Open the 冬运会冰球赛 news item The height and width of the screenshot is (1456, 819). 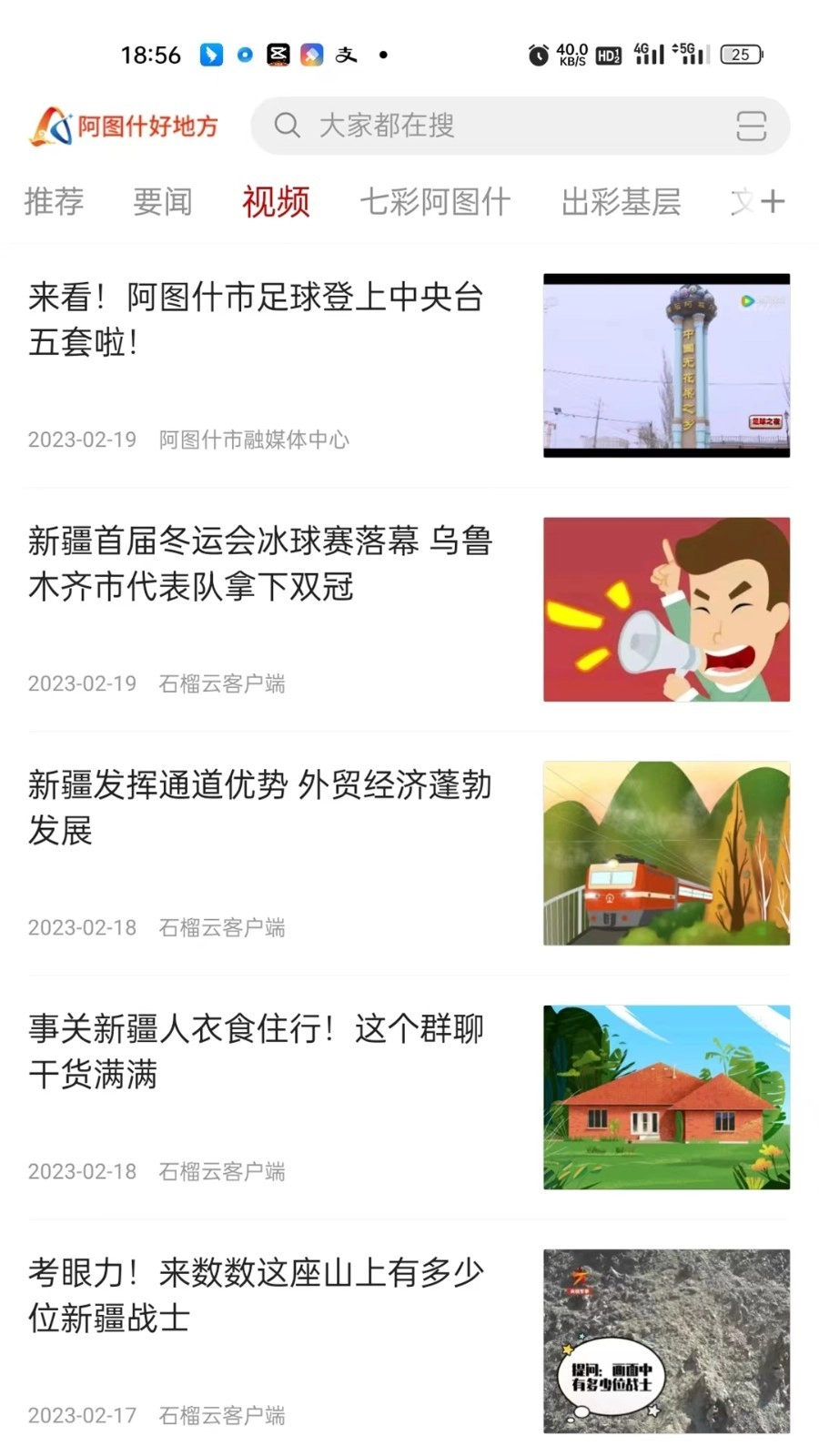[x=259, y=564]
